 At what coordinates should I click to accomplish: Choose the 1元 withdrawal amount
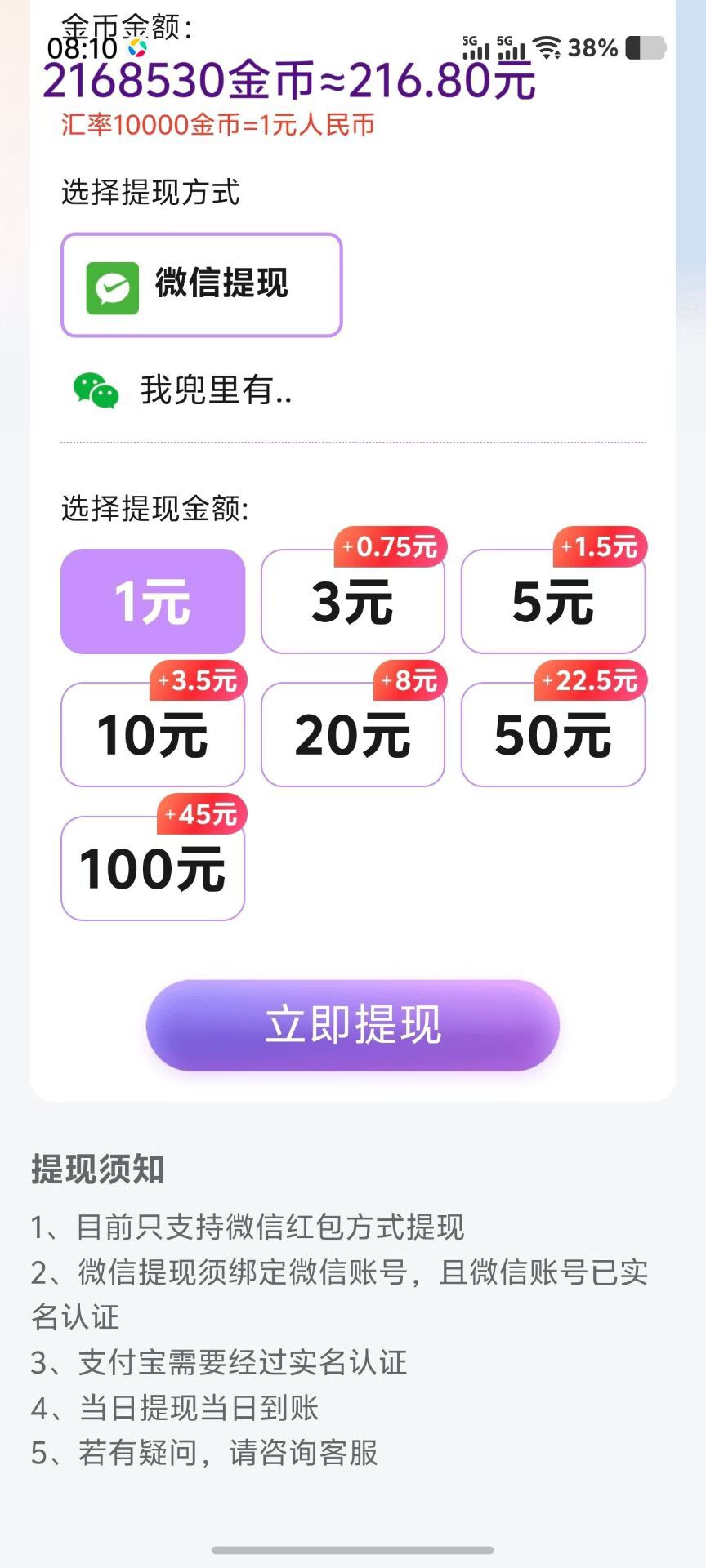(153, 601)
